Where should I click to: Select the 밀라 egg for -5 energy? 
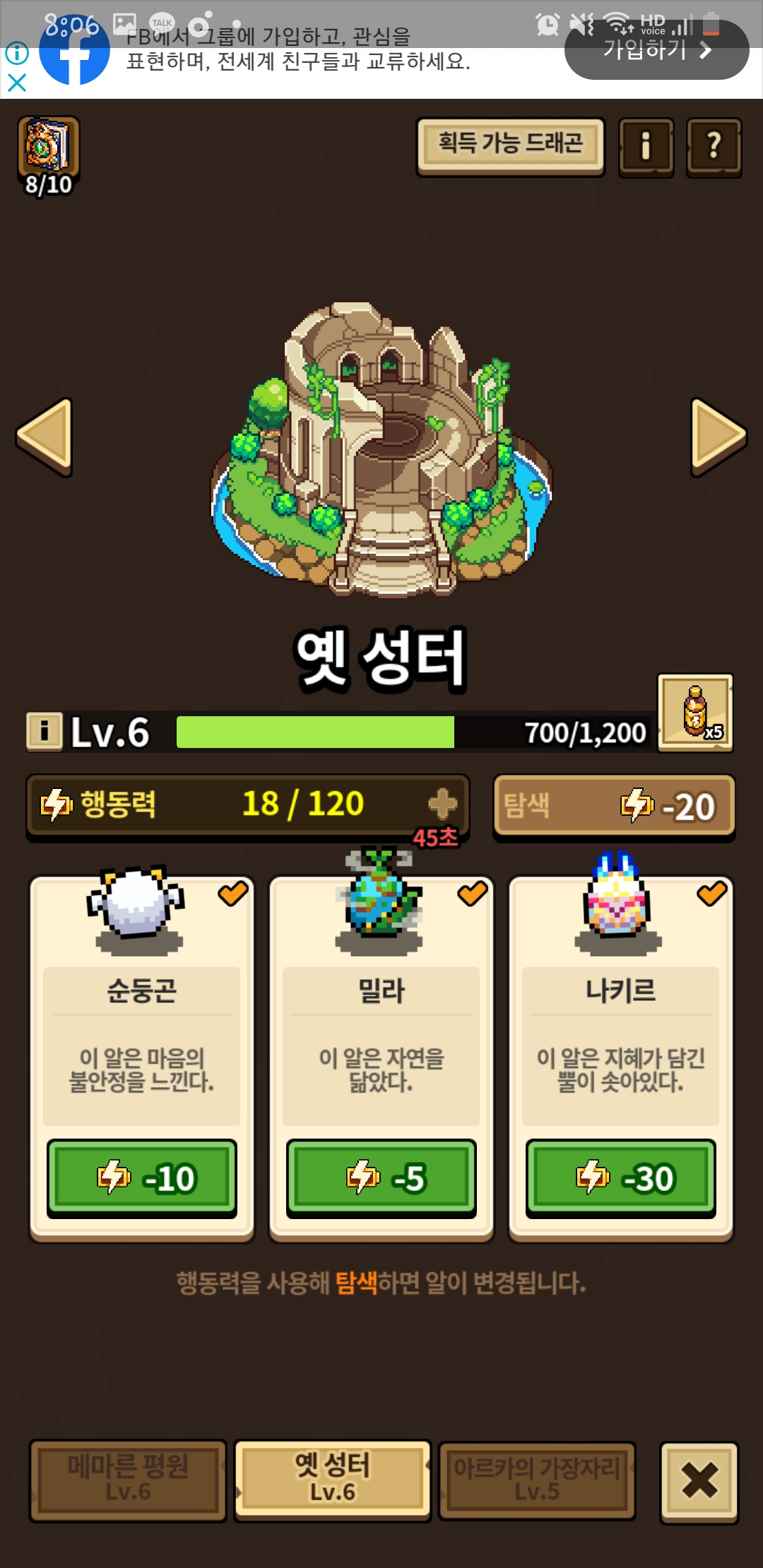(381, 1177)
